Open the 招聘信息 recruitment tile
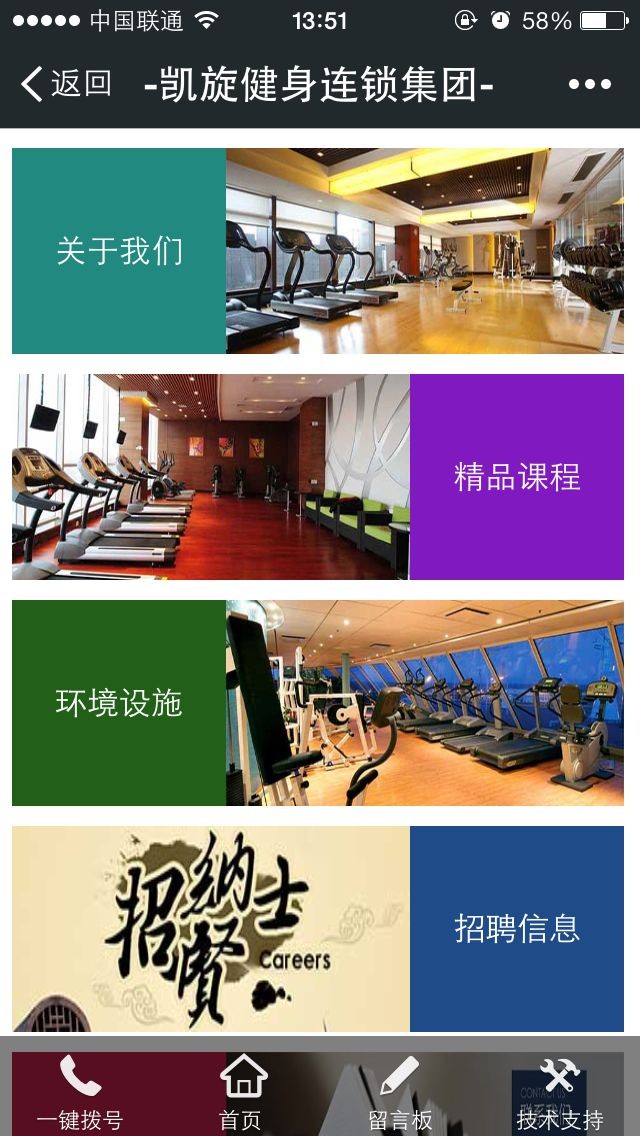 (x=516, y=928)
